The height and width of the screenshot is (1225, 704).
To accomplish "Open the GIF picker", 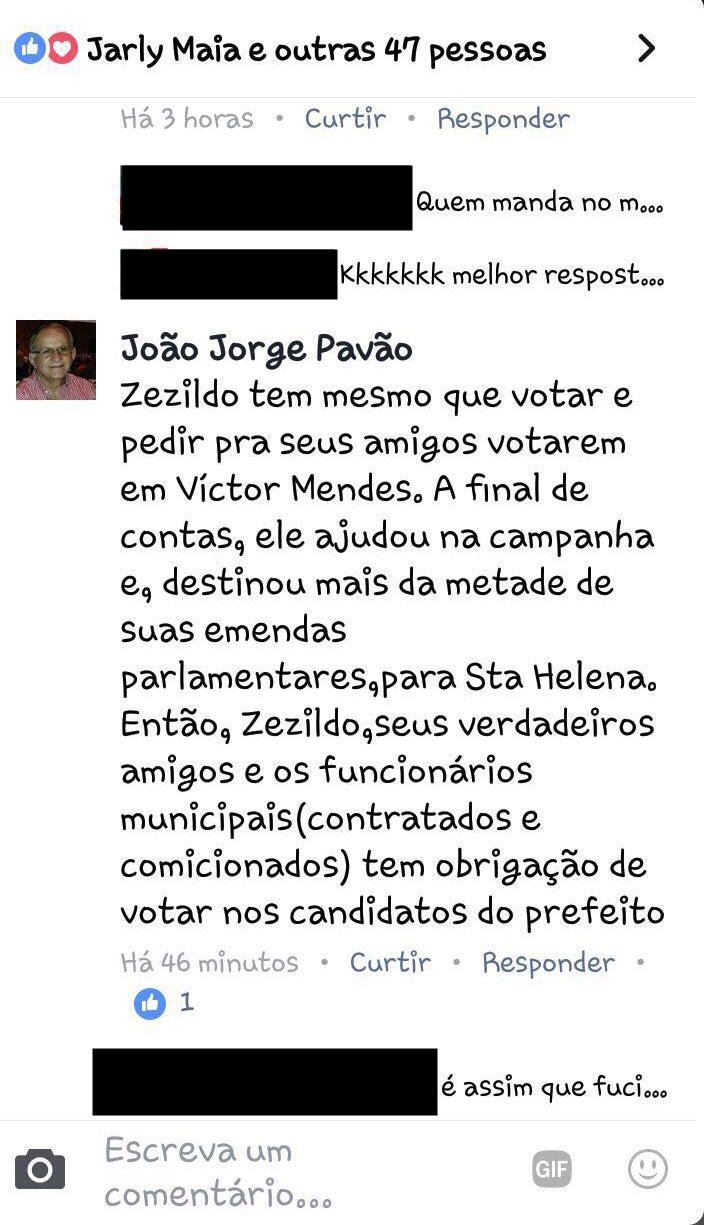I will [551, 1169].
